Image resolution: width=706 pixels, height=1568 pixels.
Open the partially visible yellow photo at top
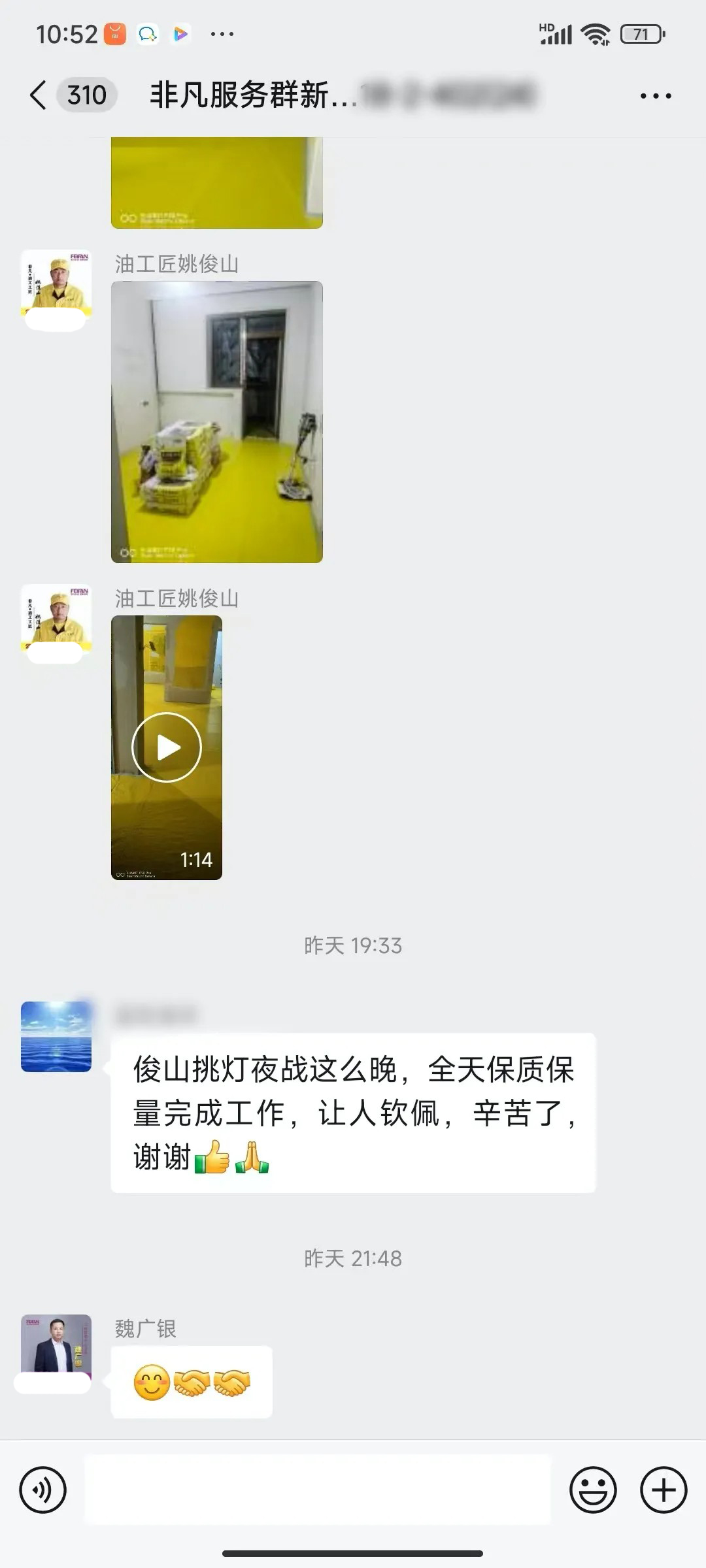[216, 183]
